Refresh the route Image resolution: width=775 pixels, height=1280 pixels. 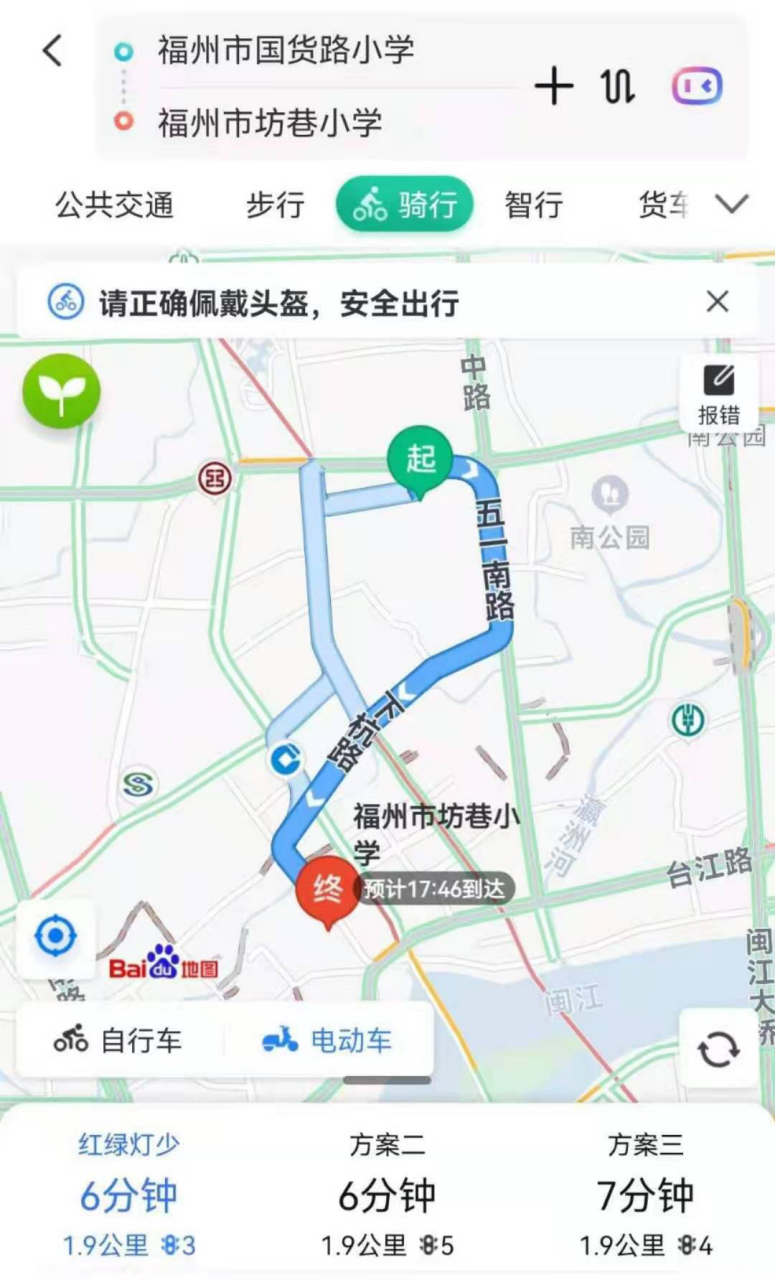click(x=718, y=1049)
